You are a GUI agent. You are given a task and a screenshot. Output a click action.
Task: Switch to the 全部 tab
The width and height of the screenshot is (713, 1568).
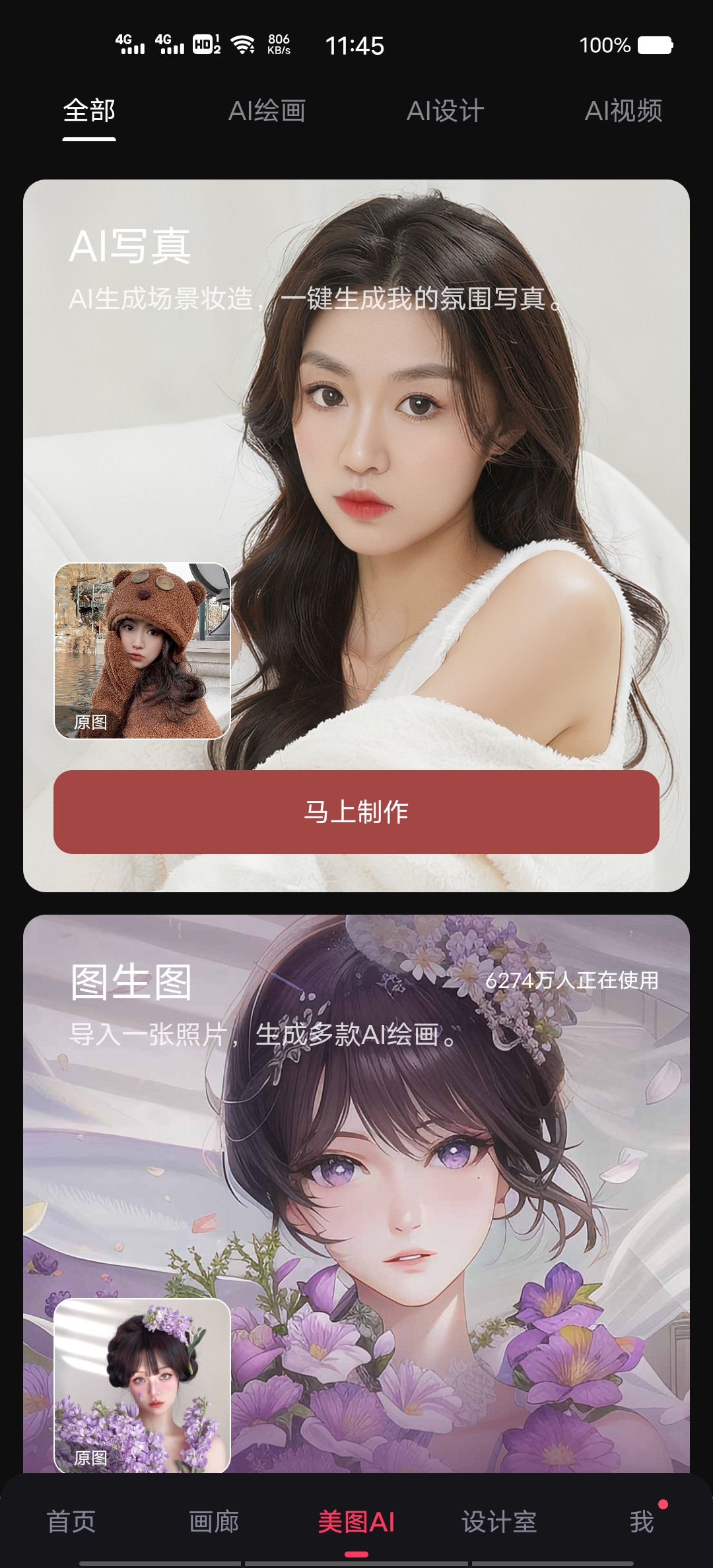89,111
